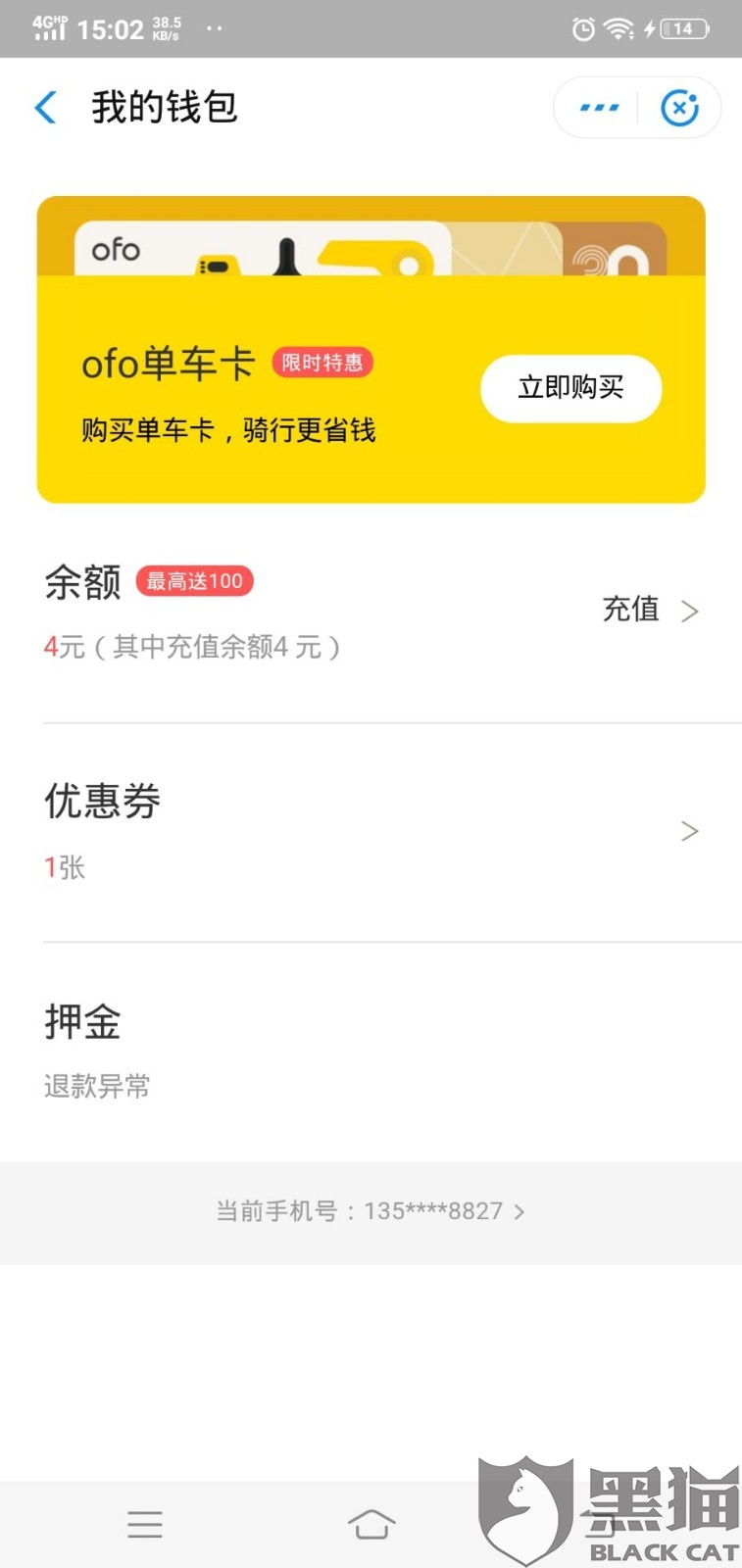Close the mini program
The width and height of the screenshot is (742, 1568).
point(679,107)
